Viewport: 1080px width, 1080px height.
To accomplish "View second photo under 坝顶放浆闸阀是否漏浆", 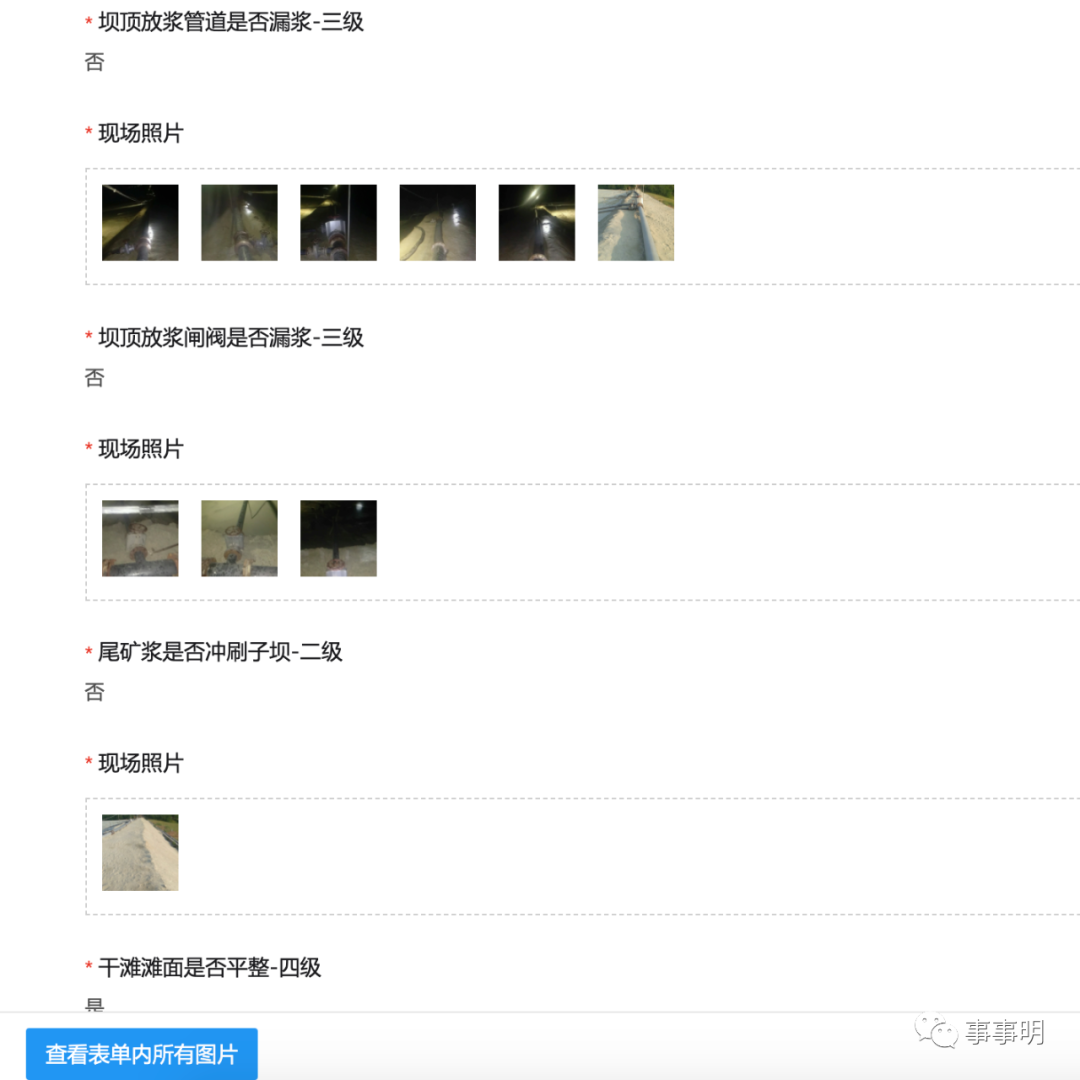I will click(239, 538).
